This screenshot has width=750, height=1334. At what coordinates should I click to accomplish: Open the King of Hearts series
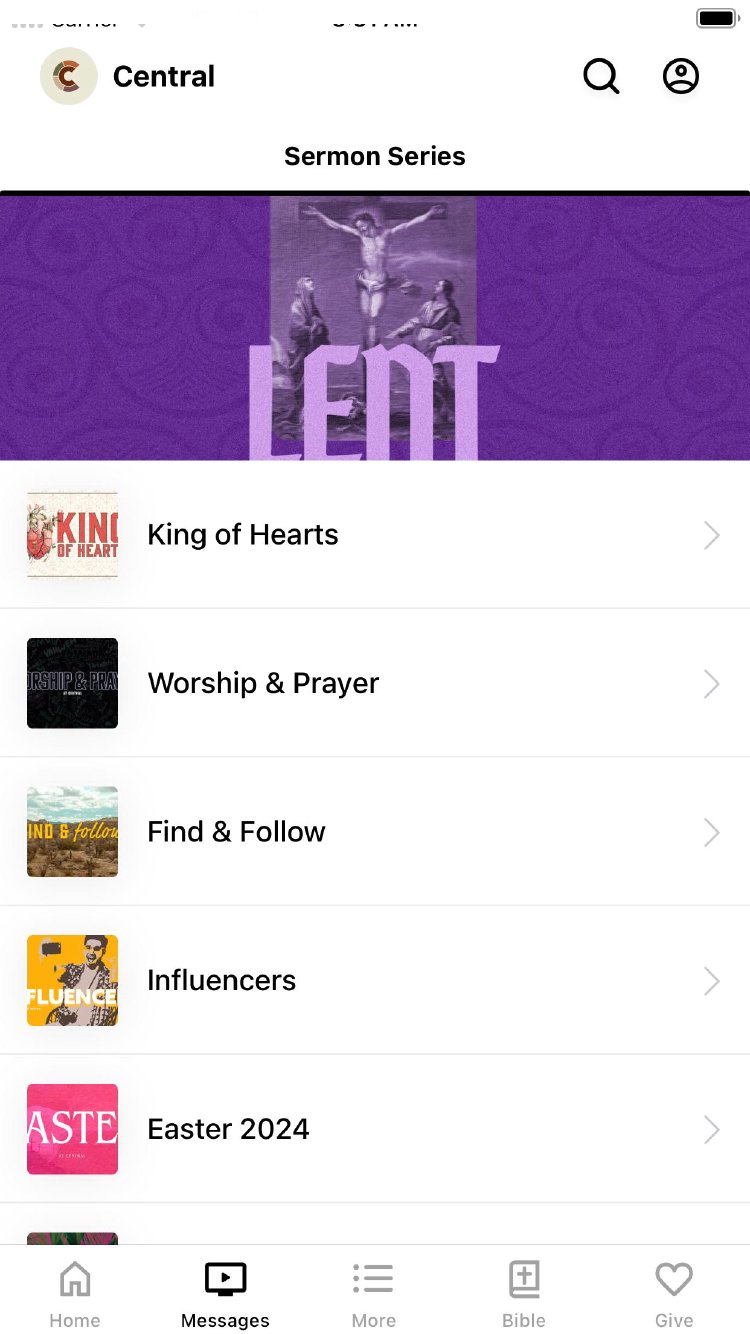[375, 535]
